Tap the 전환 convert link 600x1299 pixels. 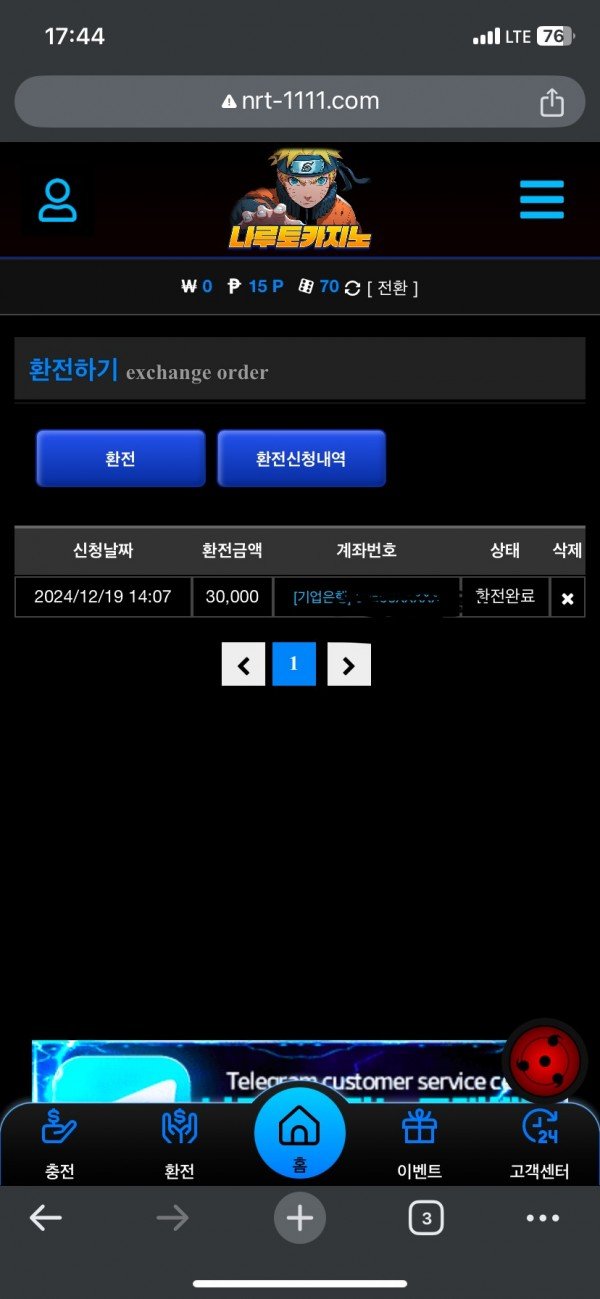(x=392, y=288)
